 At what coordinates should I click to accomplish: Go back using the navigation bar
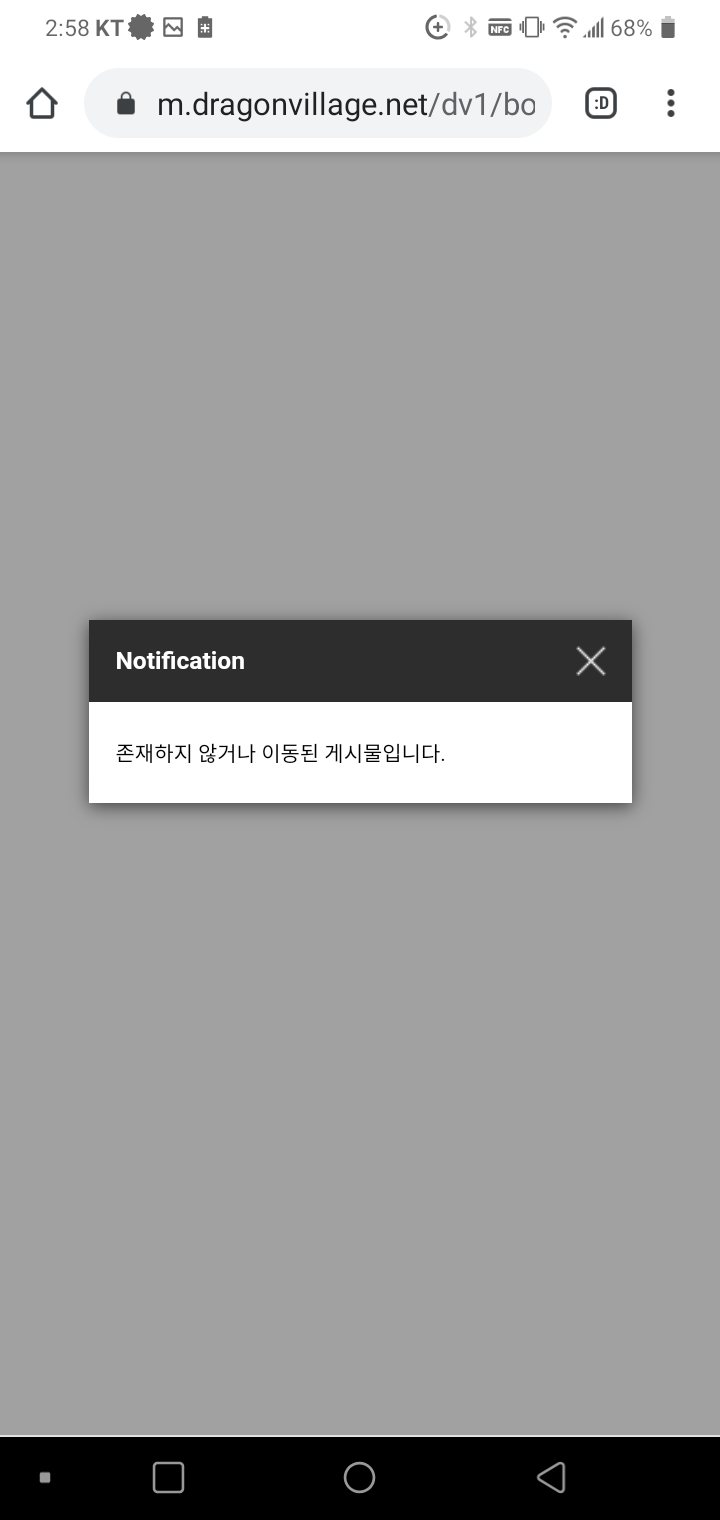550,1477
